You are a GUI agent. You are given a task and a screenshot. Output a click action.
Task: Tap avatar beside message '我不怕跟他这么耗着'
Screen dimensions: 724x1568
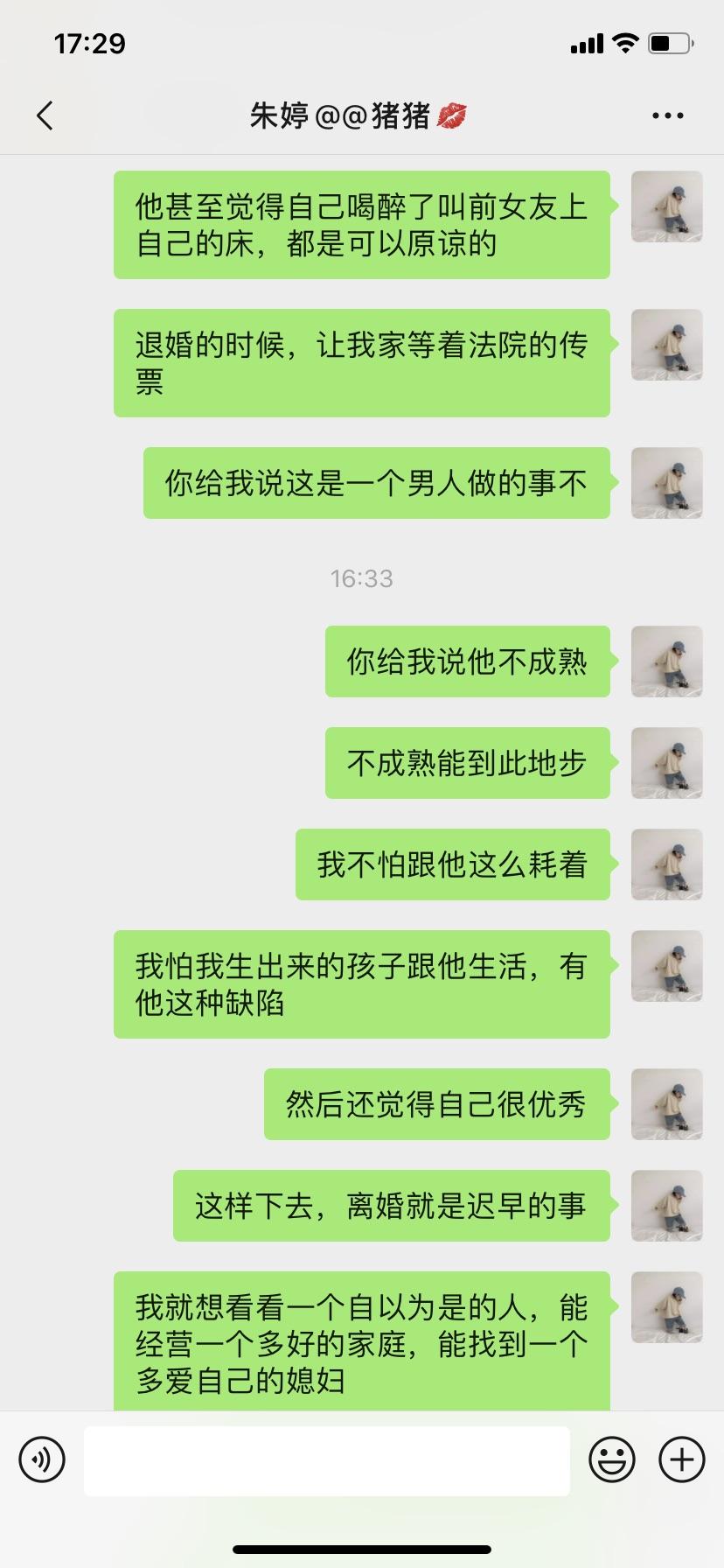pos(666,864)
